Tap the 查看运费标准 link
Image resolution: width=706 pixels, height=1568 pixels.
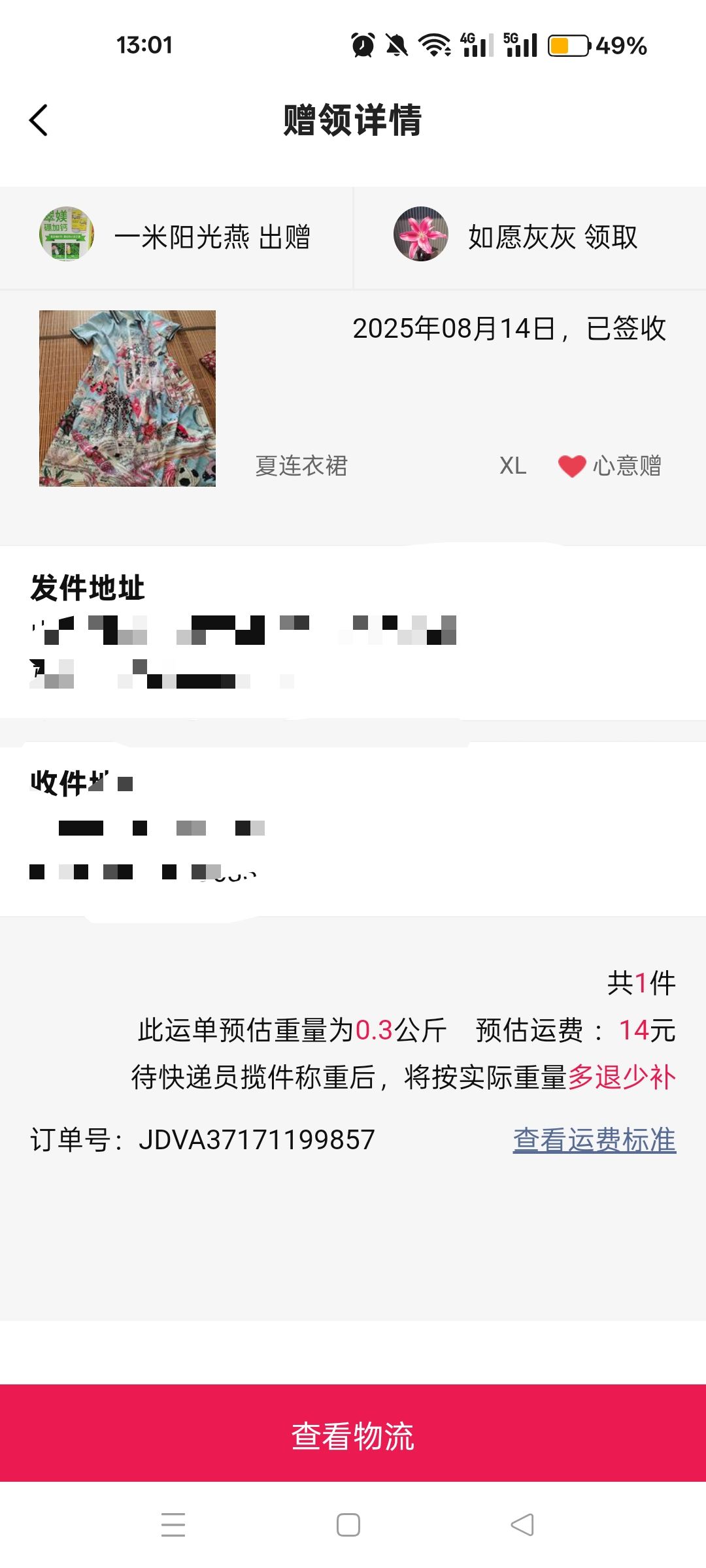pos(594,1140)
